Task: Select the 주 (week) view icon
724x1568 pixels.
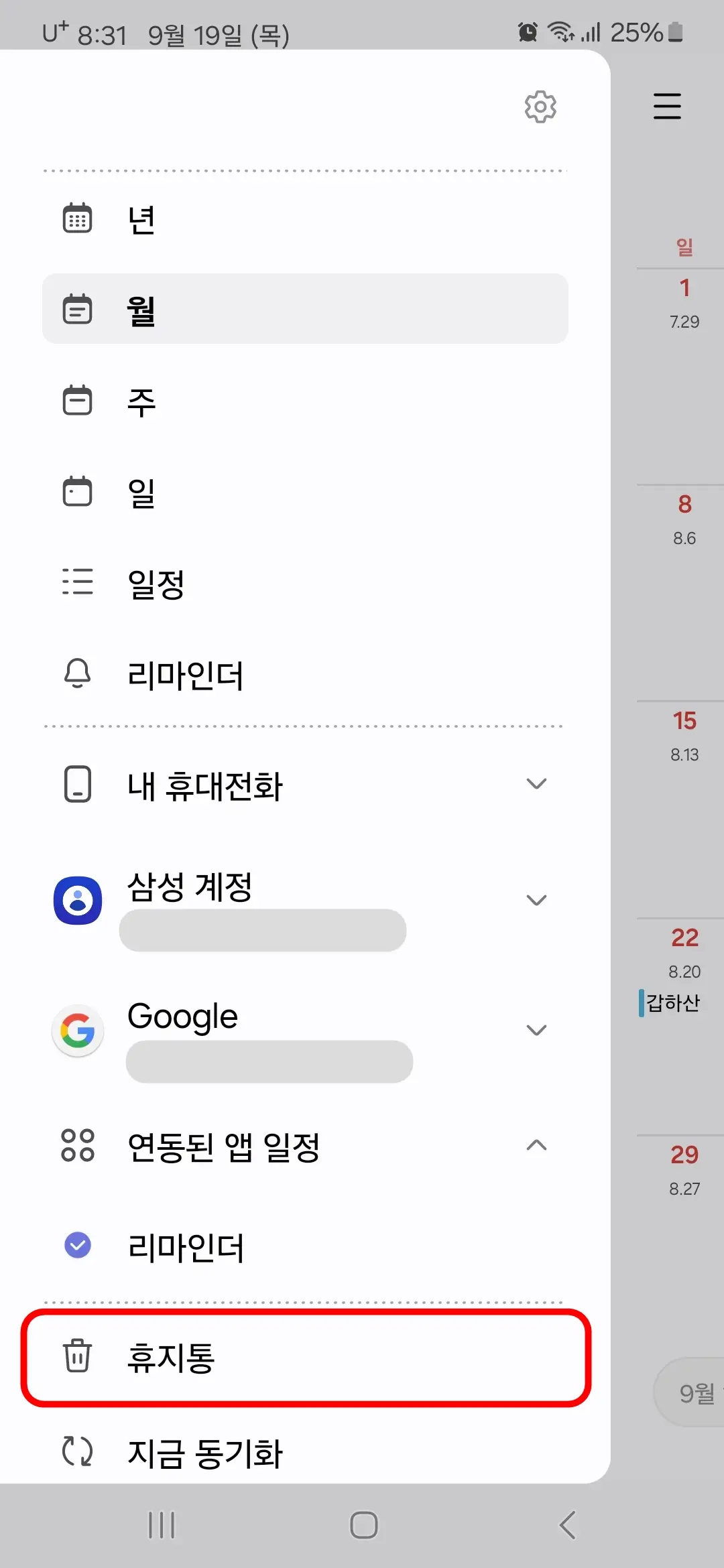Action: 78,401
